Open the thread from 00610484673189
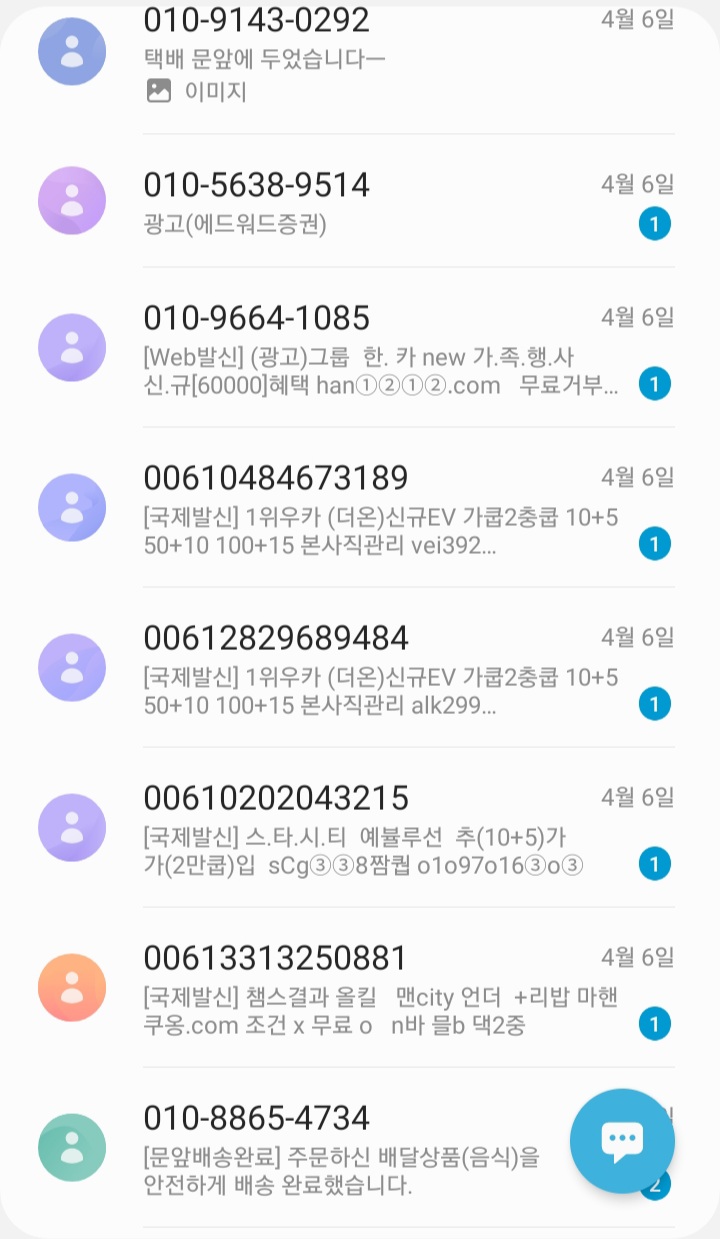This screenshot has width=720, height=1239. 360,507
